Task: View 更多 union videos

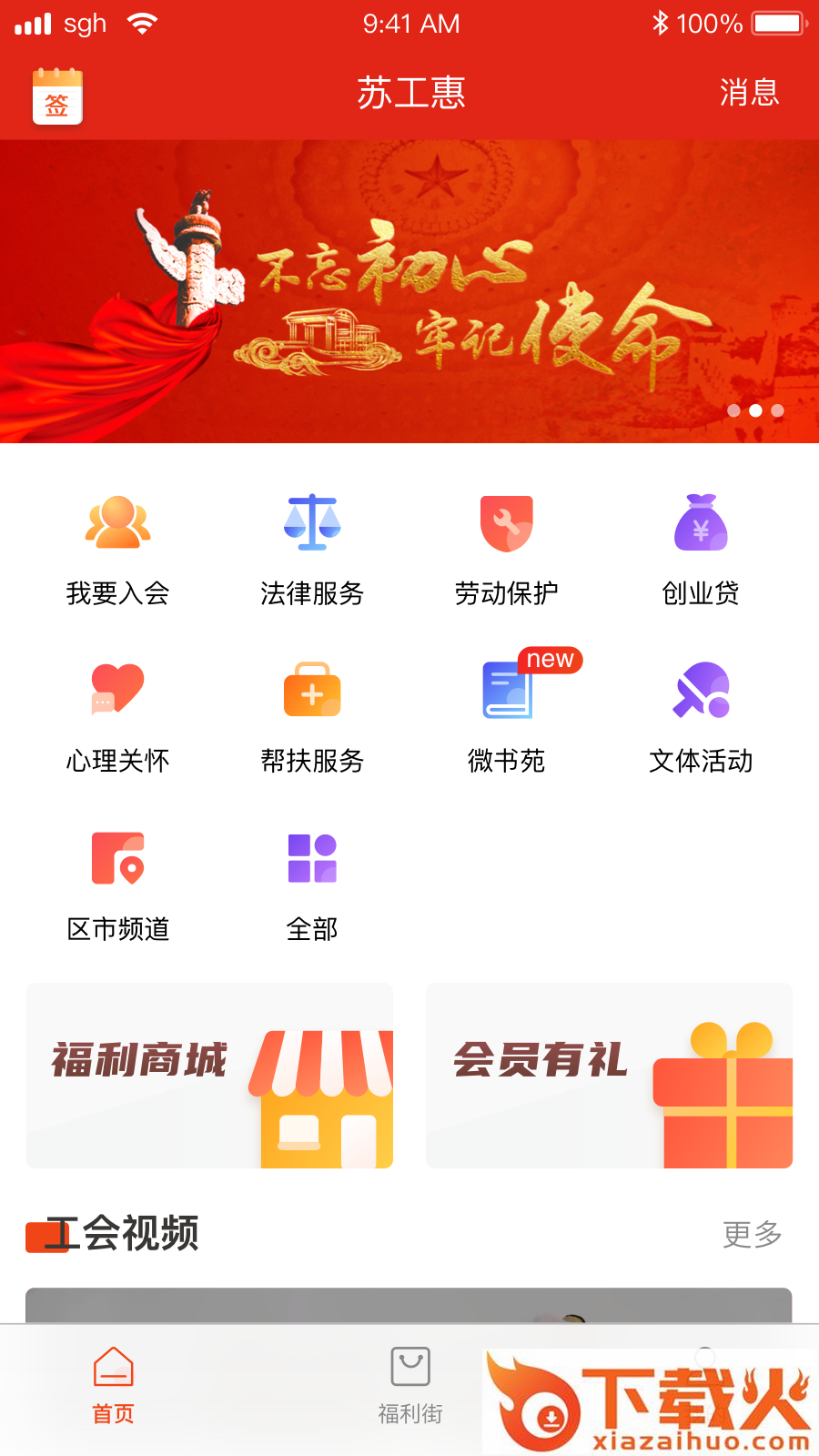Action: (x=752, y=1235)
